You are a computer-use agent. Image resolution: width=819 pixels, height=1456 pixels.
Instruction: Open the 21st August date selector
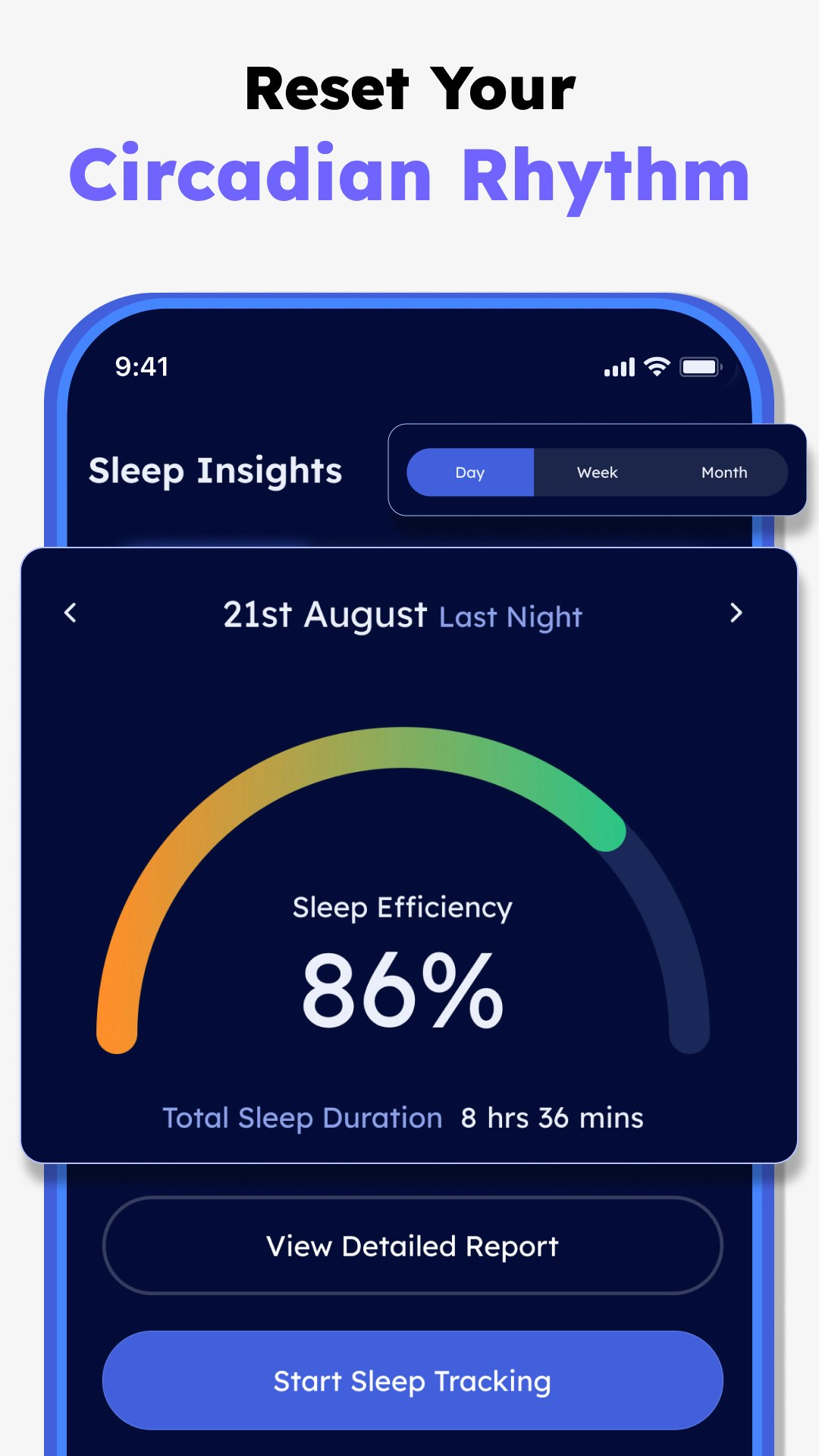pos(326,614)
